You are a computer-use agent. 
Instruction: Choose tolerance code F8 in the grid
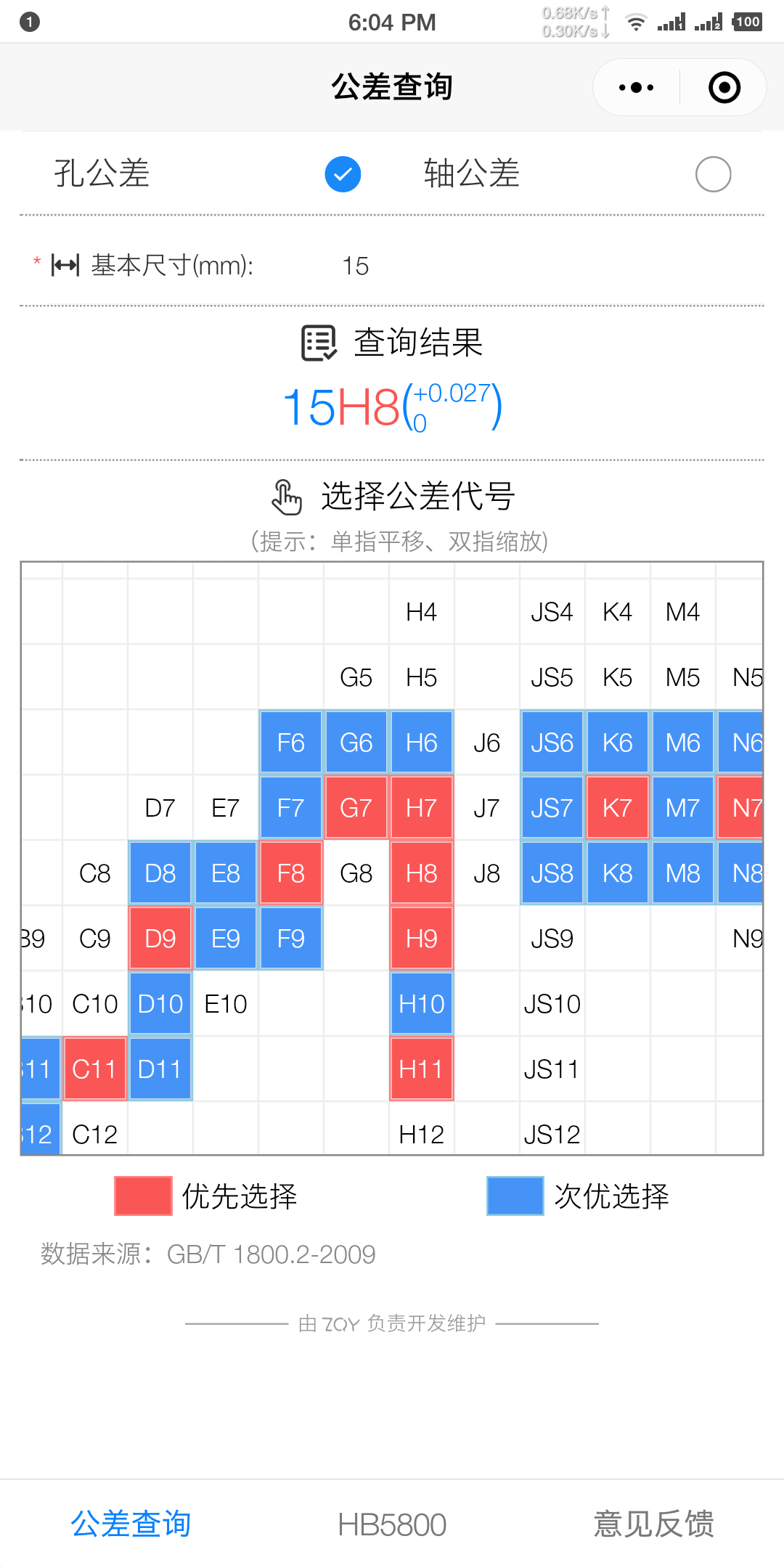(x=291, y=873)
